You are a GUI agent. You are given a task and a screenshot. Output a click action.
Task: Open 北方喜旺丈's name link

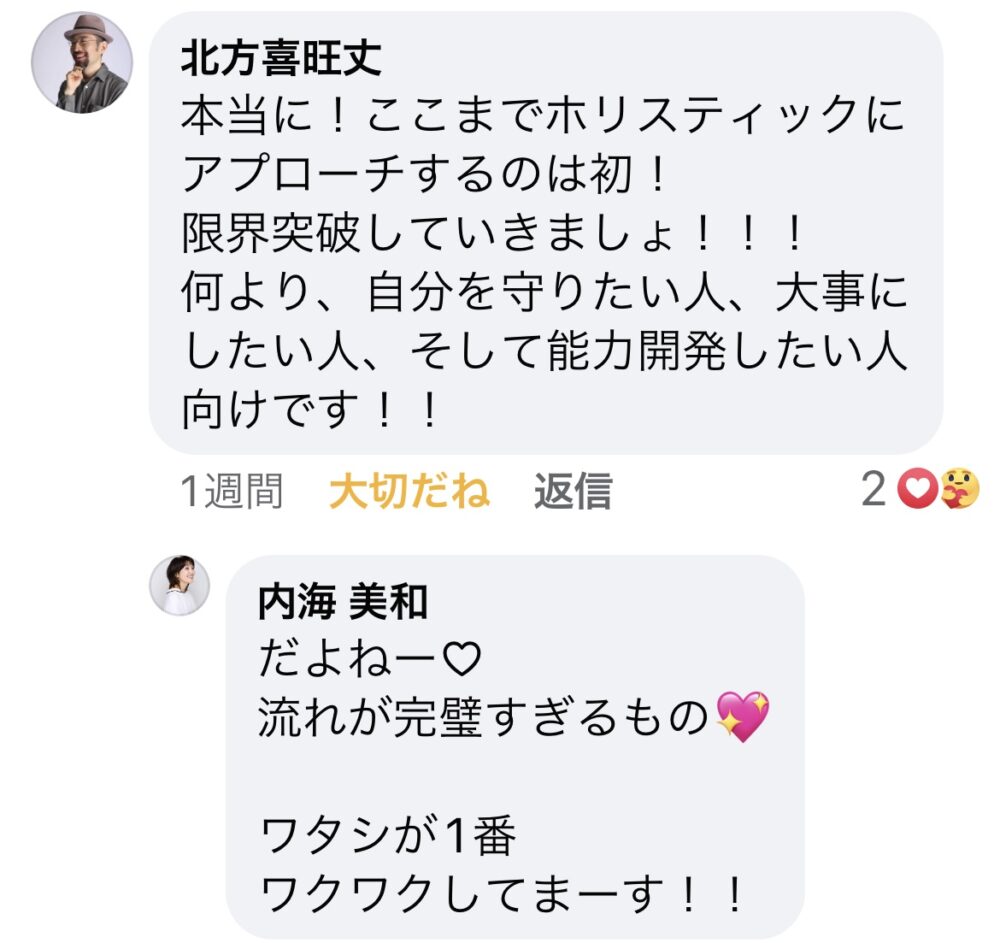pos(280,61)
